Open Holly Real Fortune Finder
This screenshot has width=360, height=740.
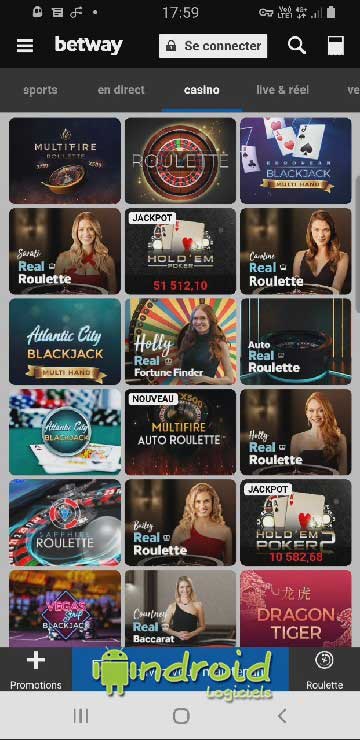[180, 342]
